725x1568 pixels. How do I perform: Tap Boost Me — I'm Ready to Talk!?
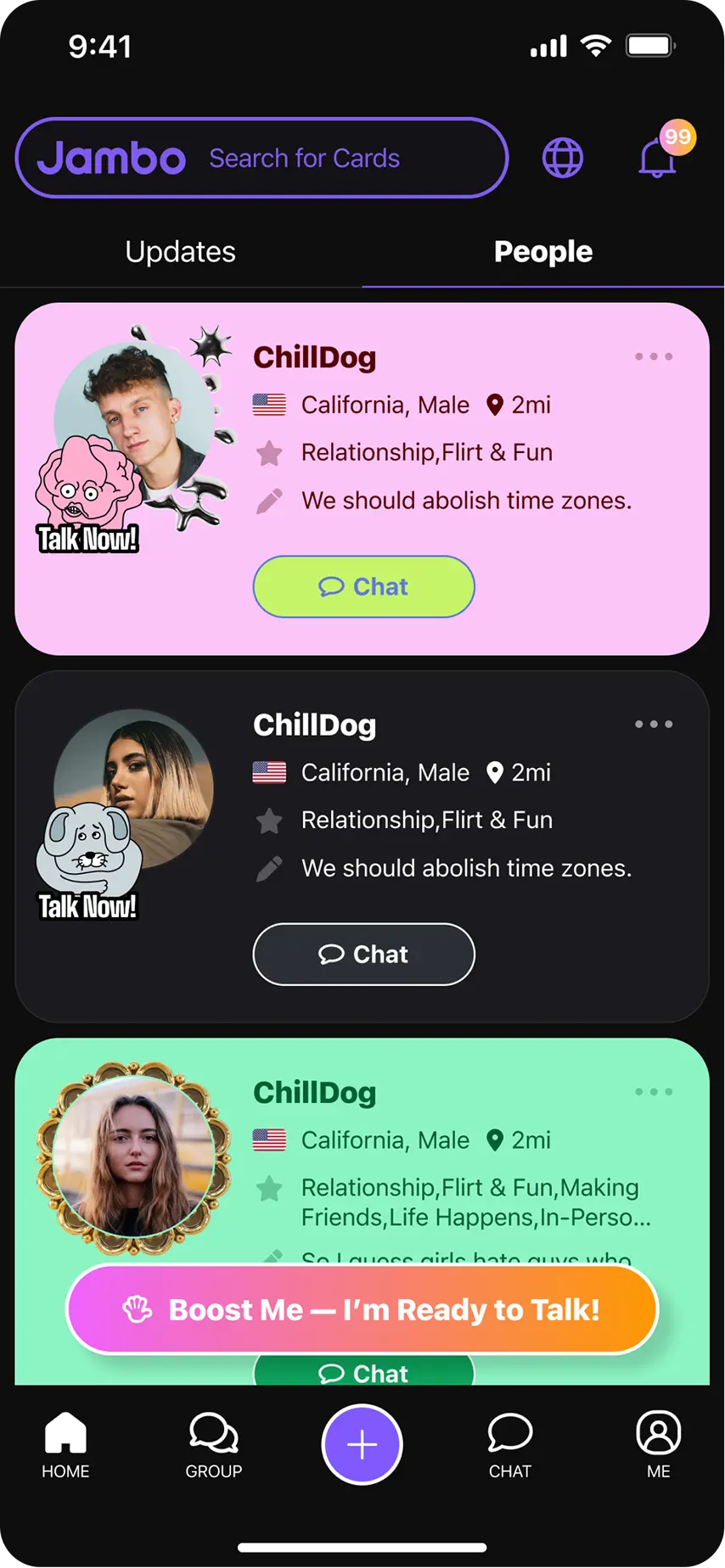click(362, 1309)
